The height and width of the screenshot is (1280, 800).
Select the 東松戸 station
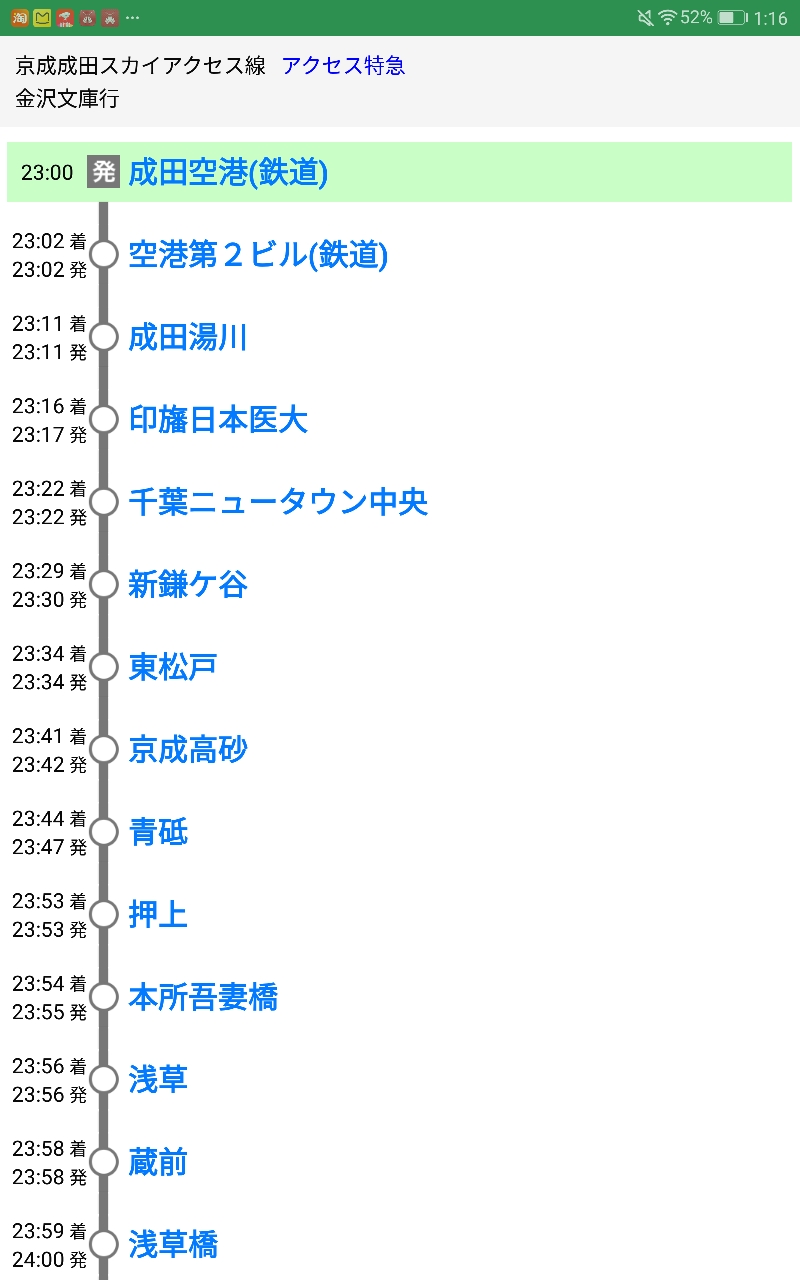tap(173, 667)
